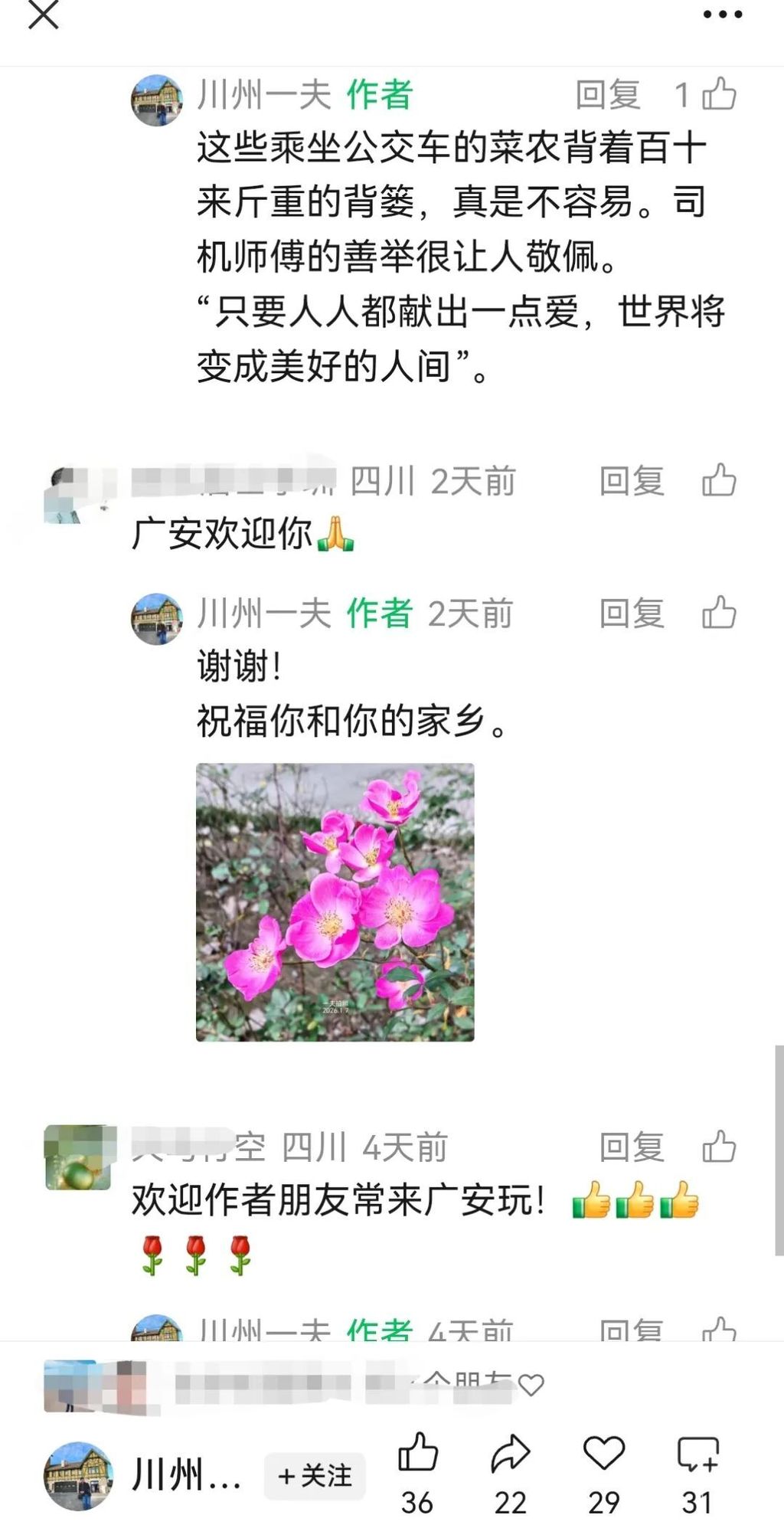Image resolution: width=784 pixels, height=1538 pixels.
Task: Like the author's comment '谢谢!'
Action: click(x=719, y=614)
